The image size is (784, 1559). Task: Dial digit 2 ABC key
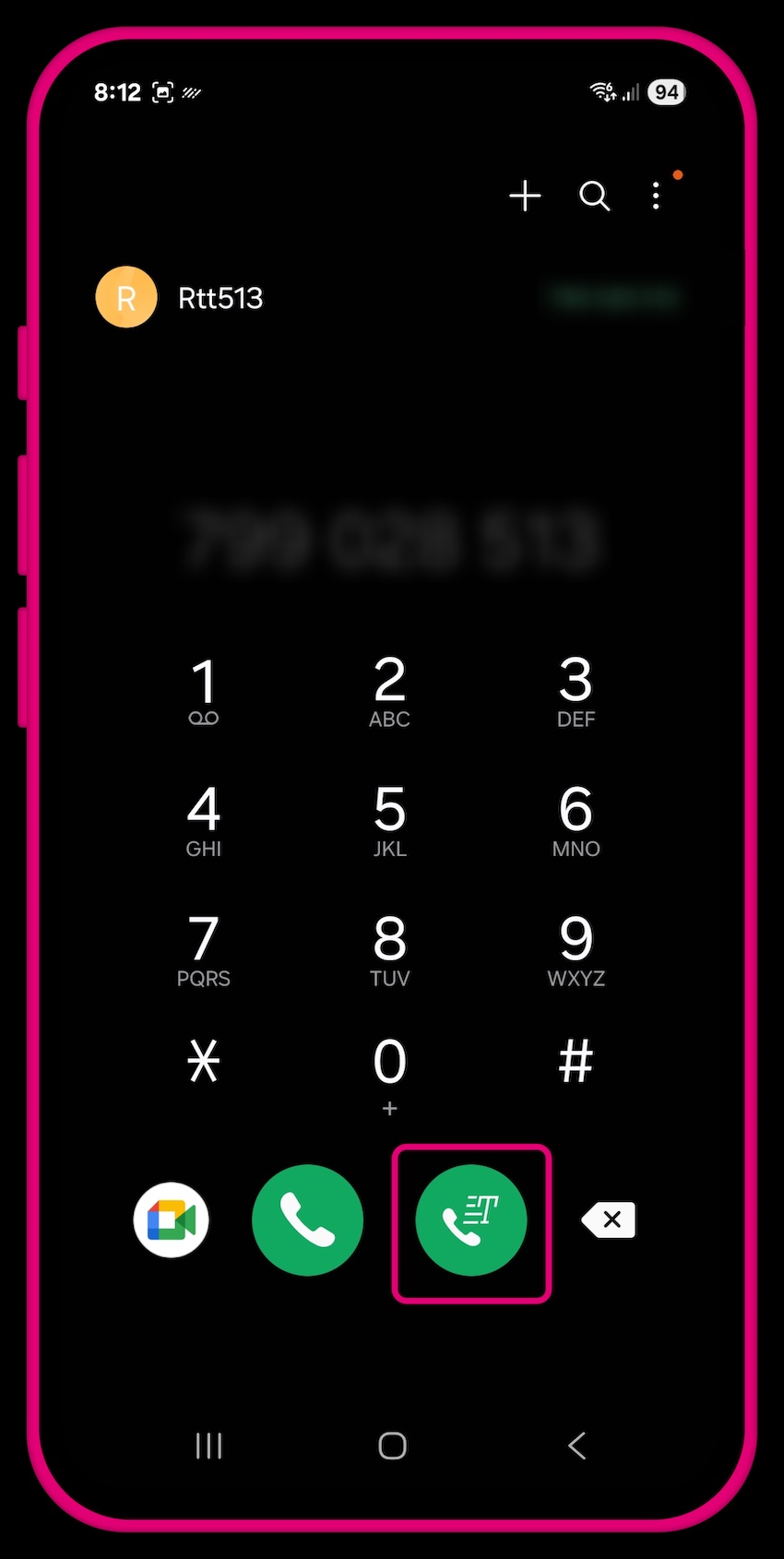tap(389, 690)
